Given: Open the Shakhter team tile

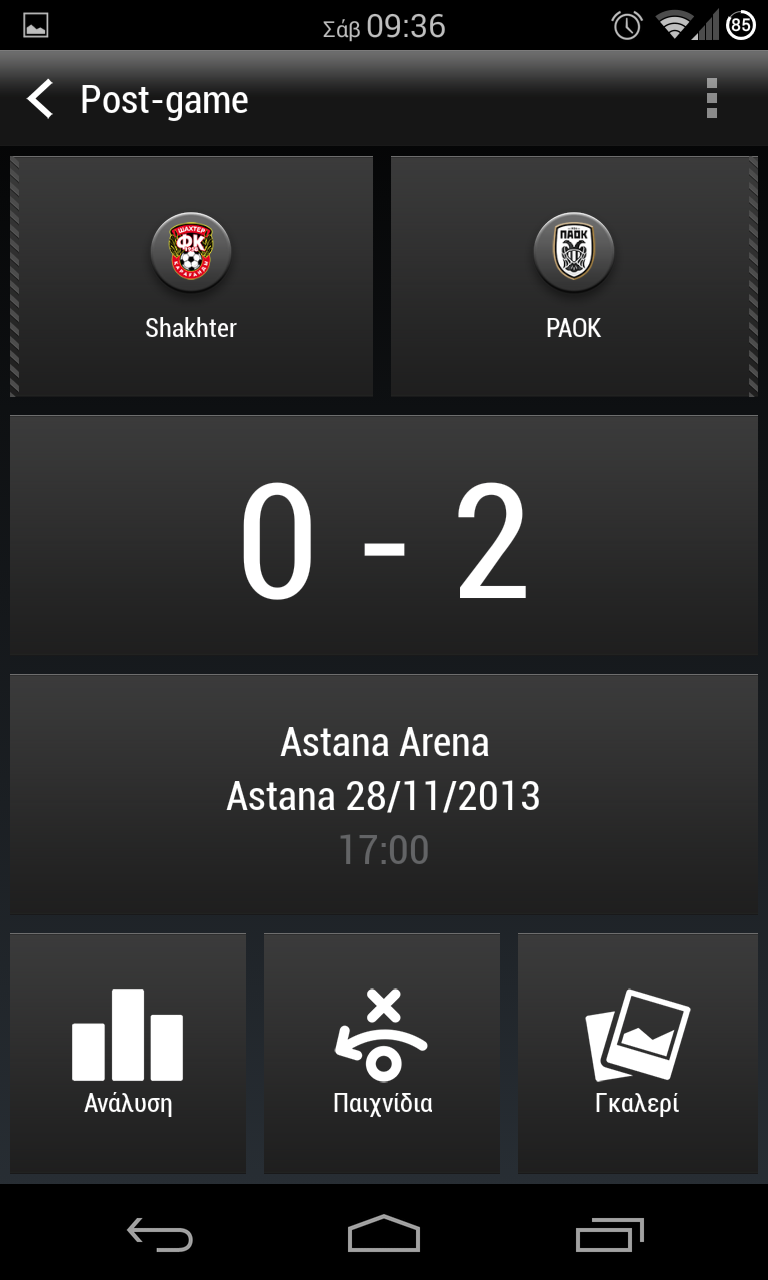Looking at the screenshot, I should (x=191, y=276).
